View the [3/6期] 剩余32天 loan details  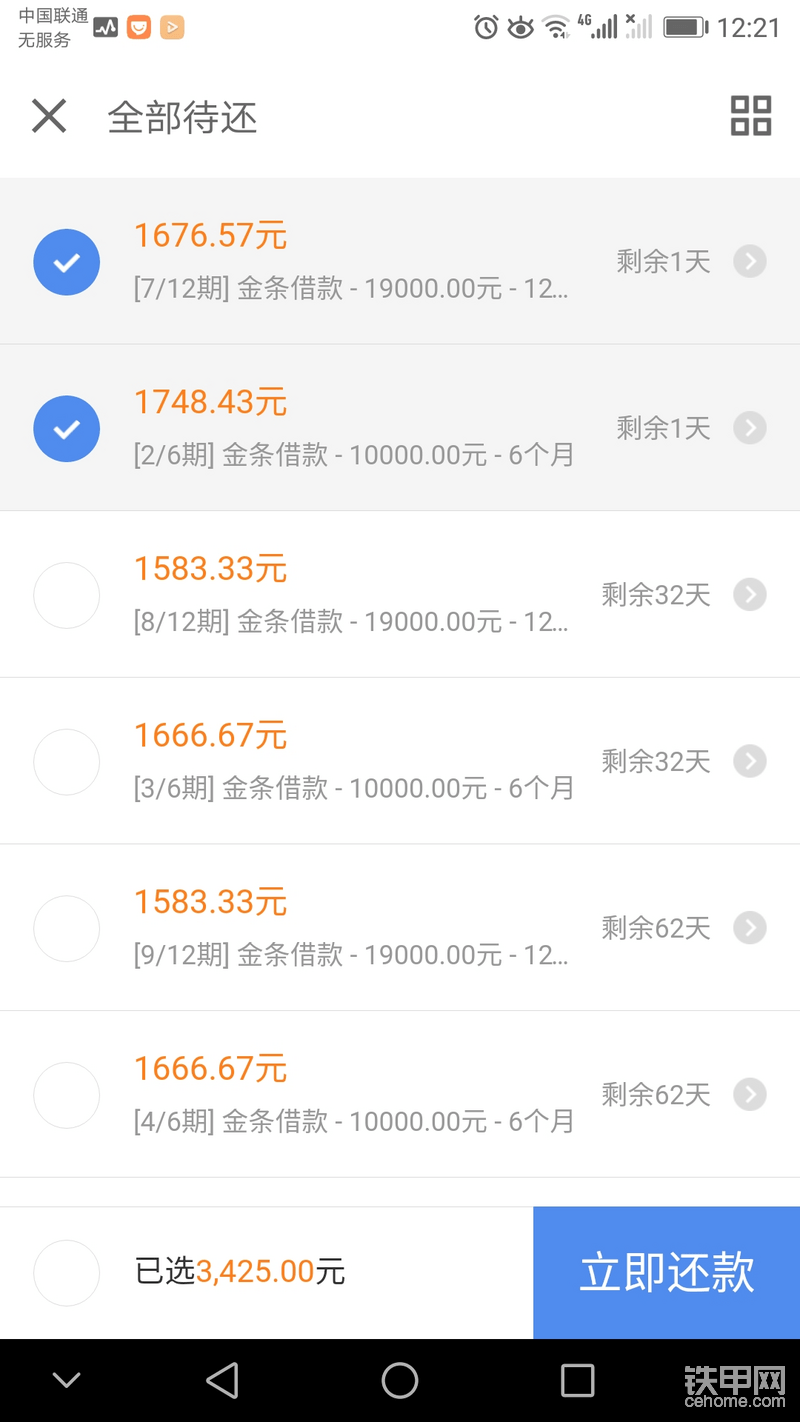tap(750, 762)
